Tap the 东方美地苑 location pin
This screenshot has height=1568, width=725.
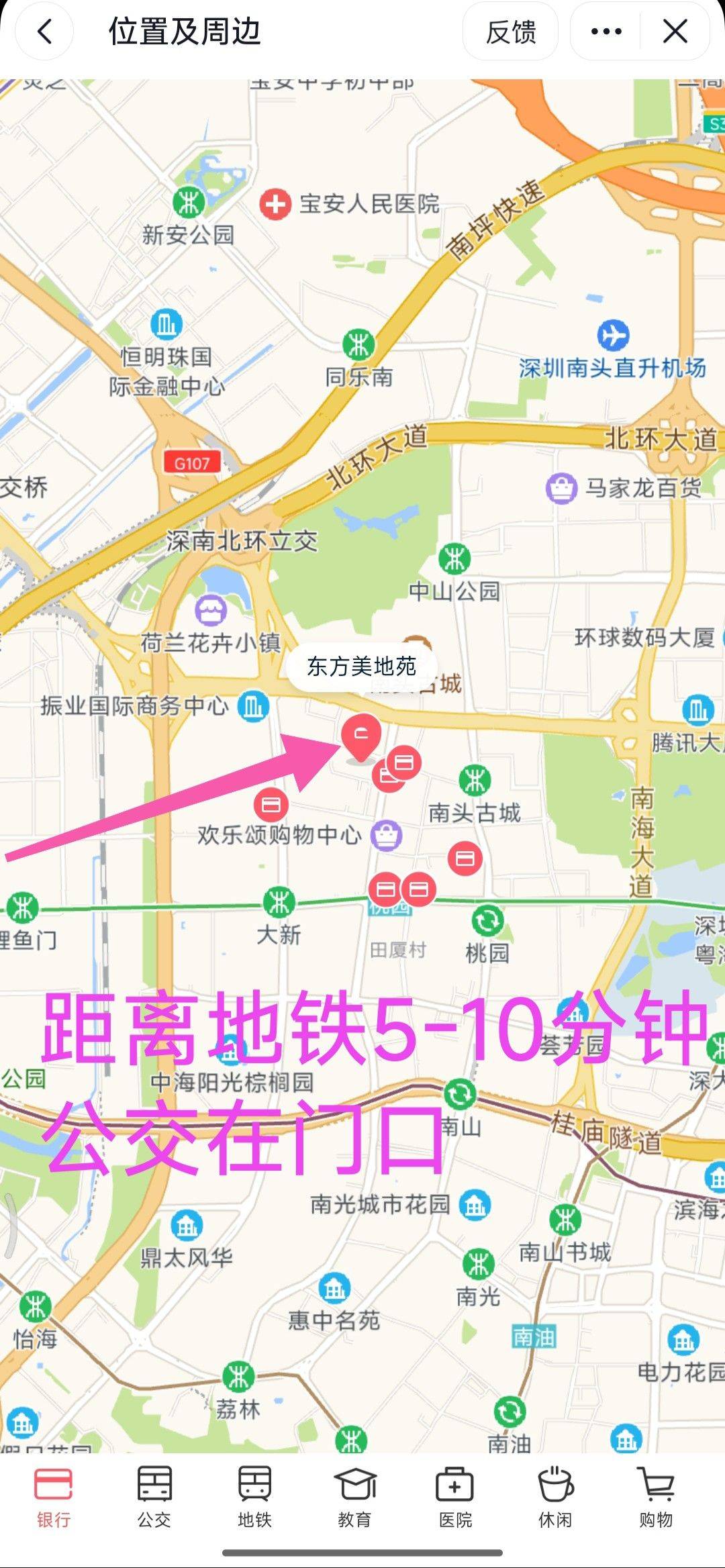pos(361,736)
